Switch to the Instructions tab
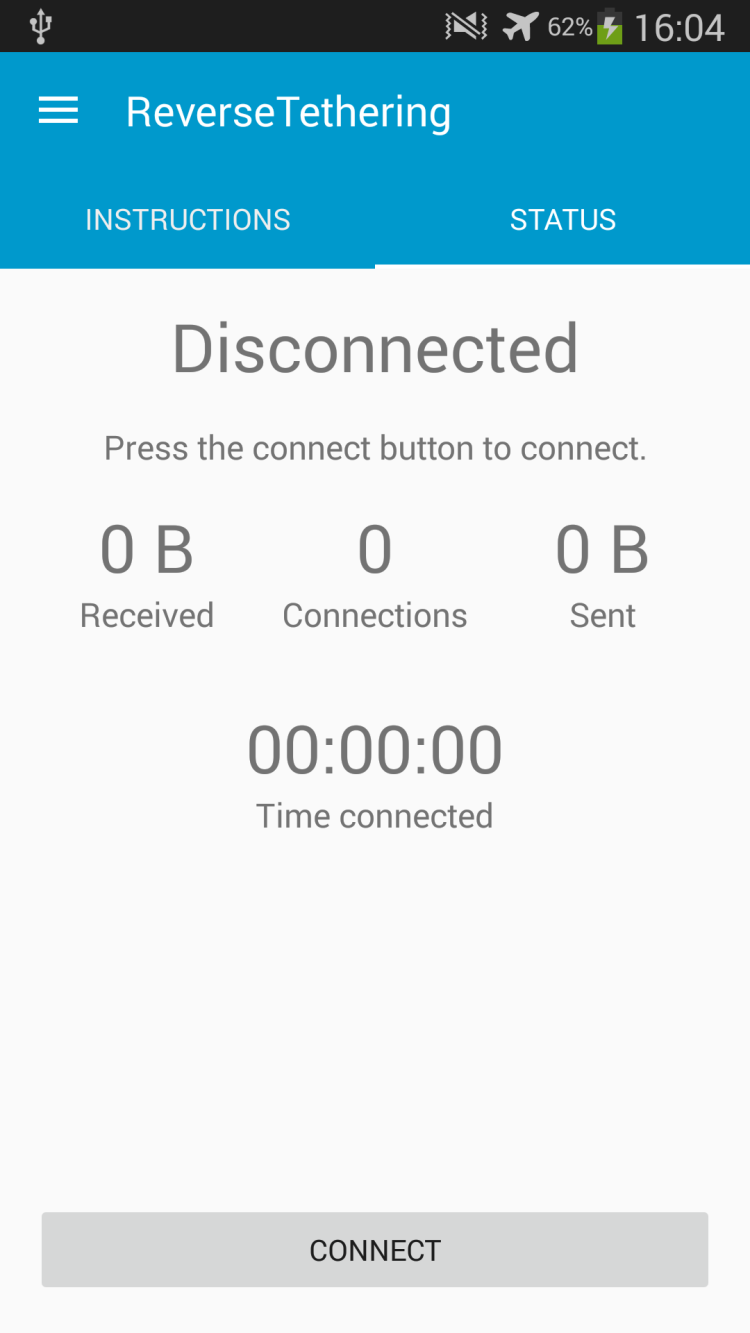The height and width of the screenshot is (1333, 750). click(x=187, y=220)
